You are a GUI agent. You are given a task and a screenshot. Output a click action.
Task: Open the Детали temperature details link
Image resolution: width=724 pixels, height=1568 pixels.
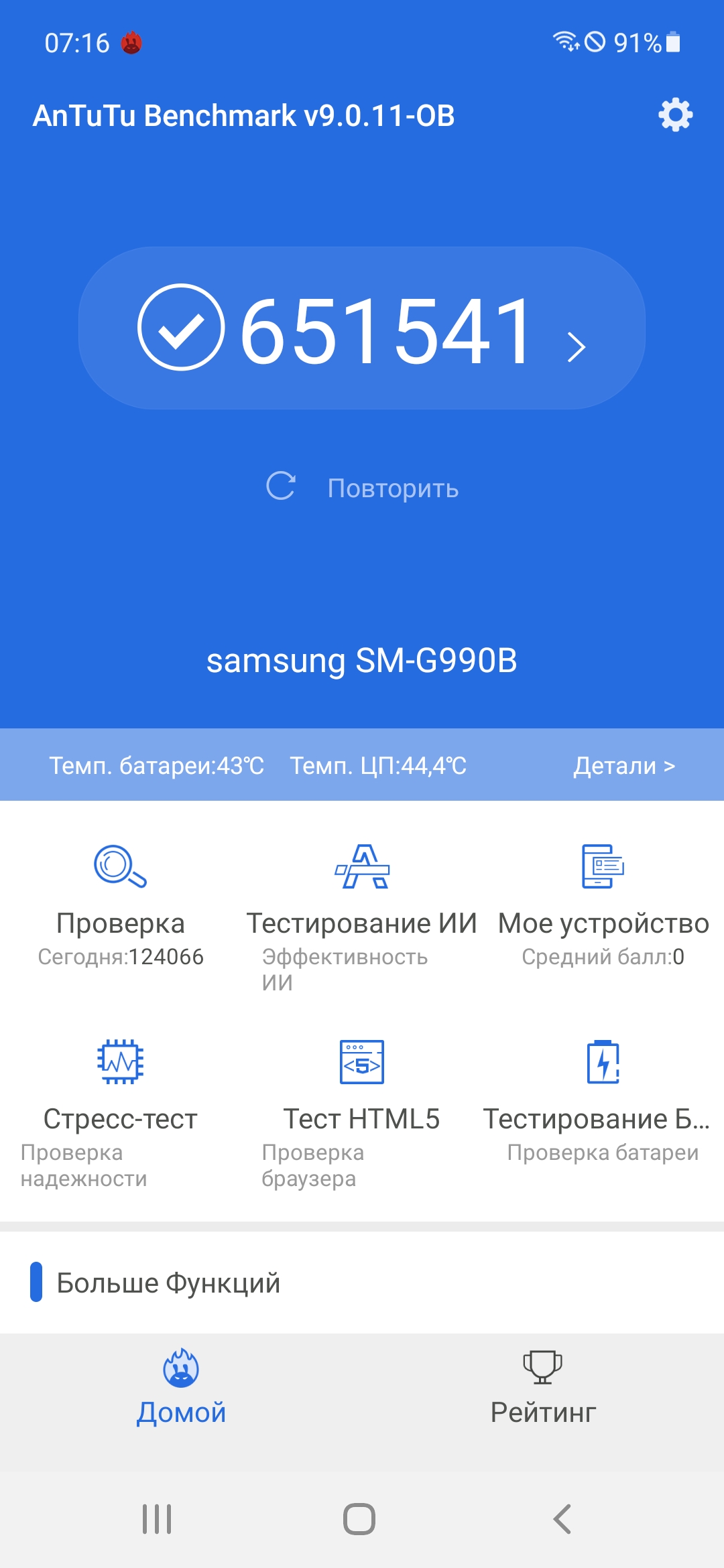tap(623, 765)
